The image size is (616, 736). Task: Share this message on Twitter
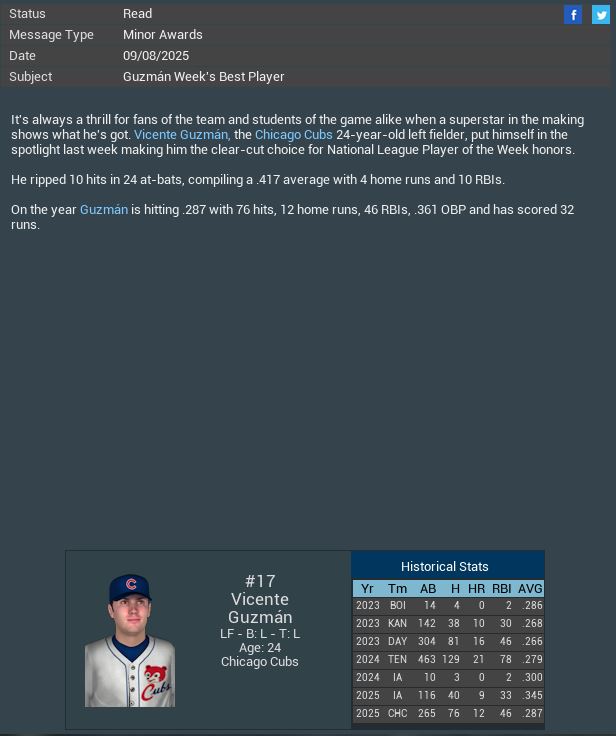(600, 14)
